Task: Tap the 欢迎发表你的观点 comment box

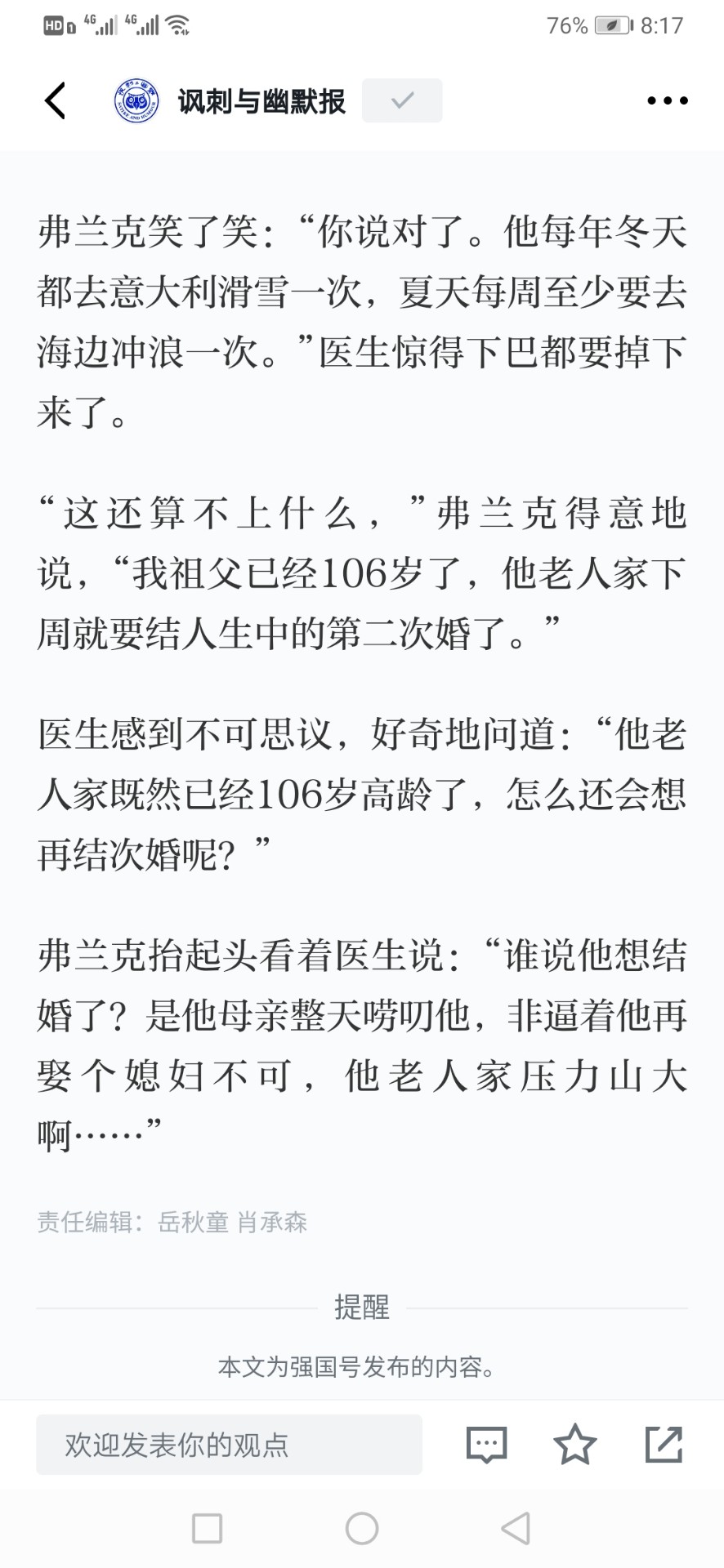Action: (229, 1445)
